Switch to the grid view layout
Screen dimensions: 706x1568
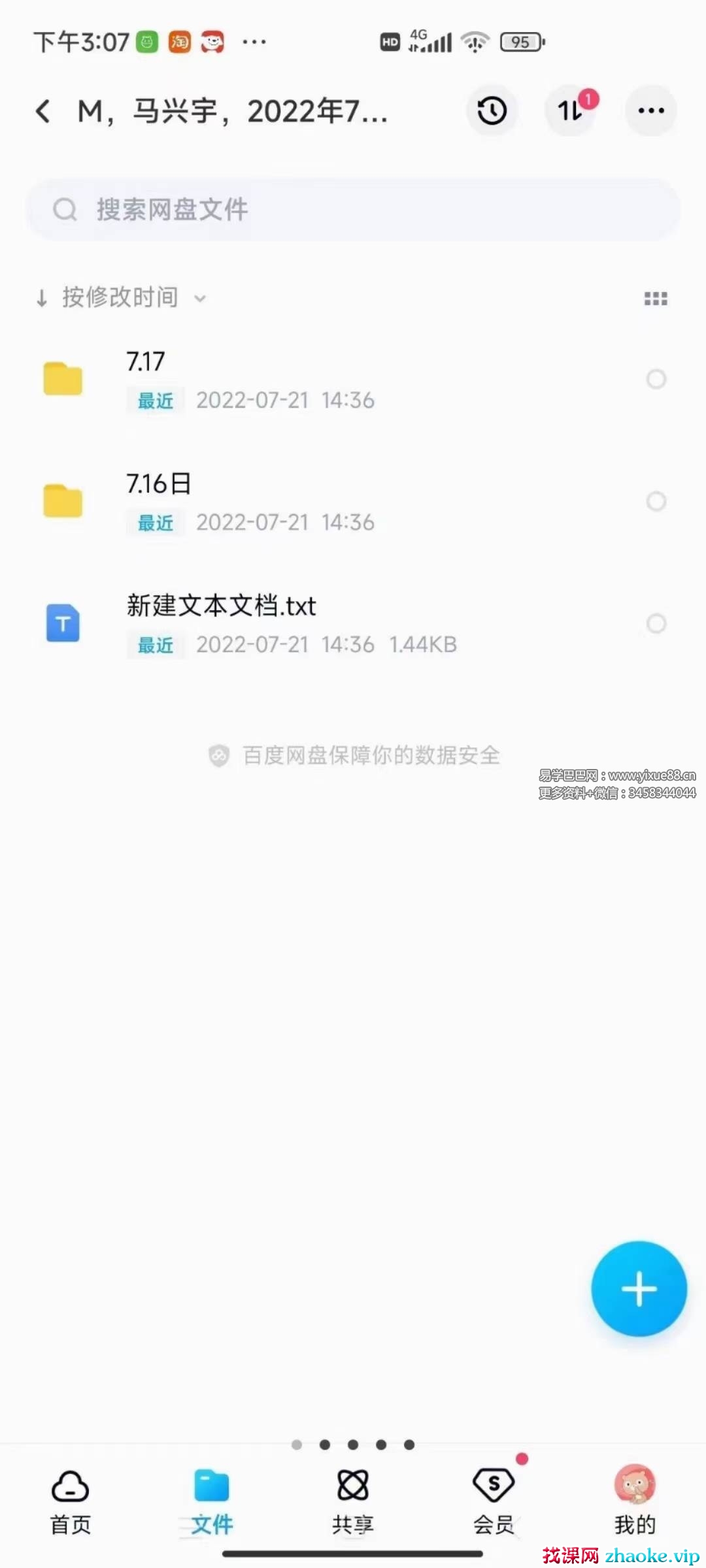[x=656, y=299]
